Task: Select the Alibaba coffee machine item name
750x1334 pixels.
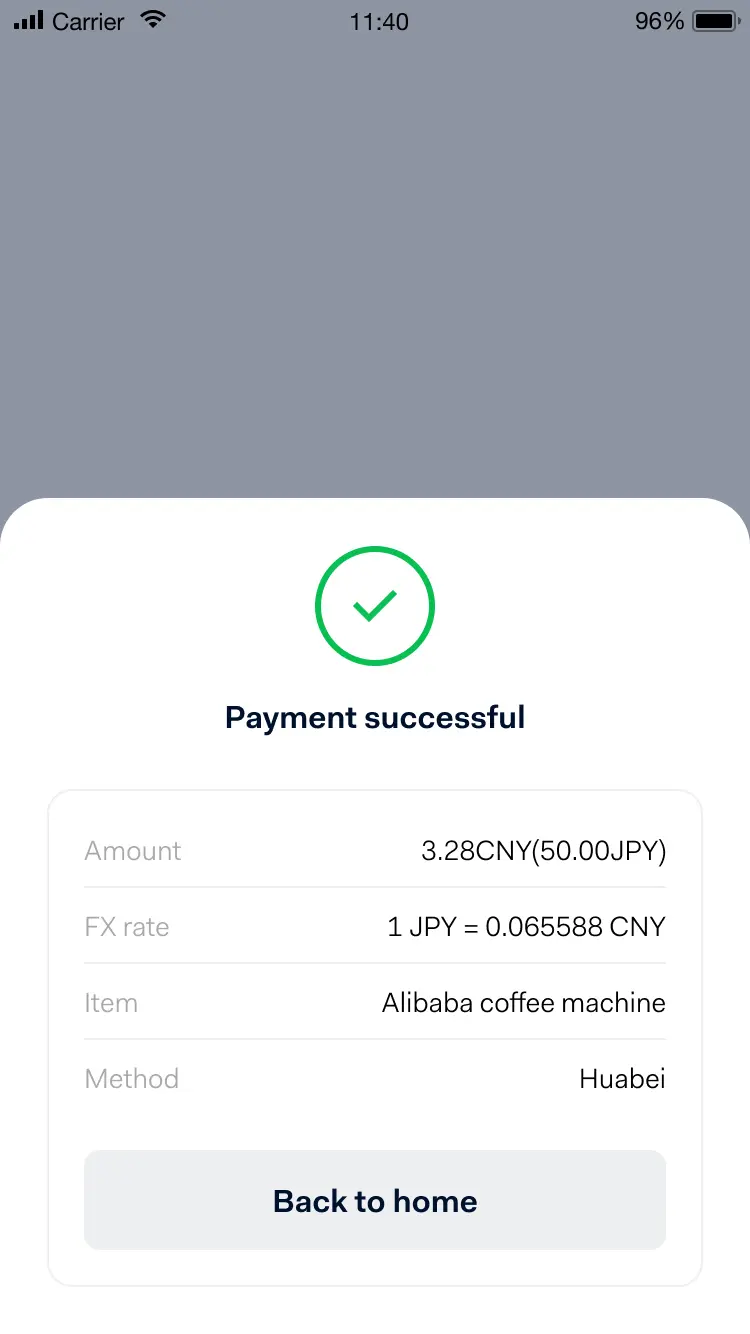Action: tap(522, 1002)
